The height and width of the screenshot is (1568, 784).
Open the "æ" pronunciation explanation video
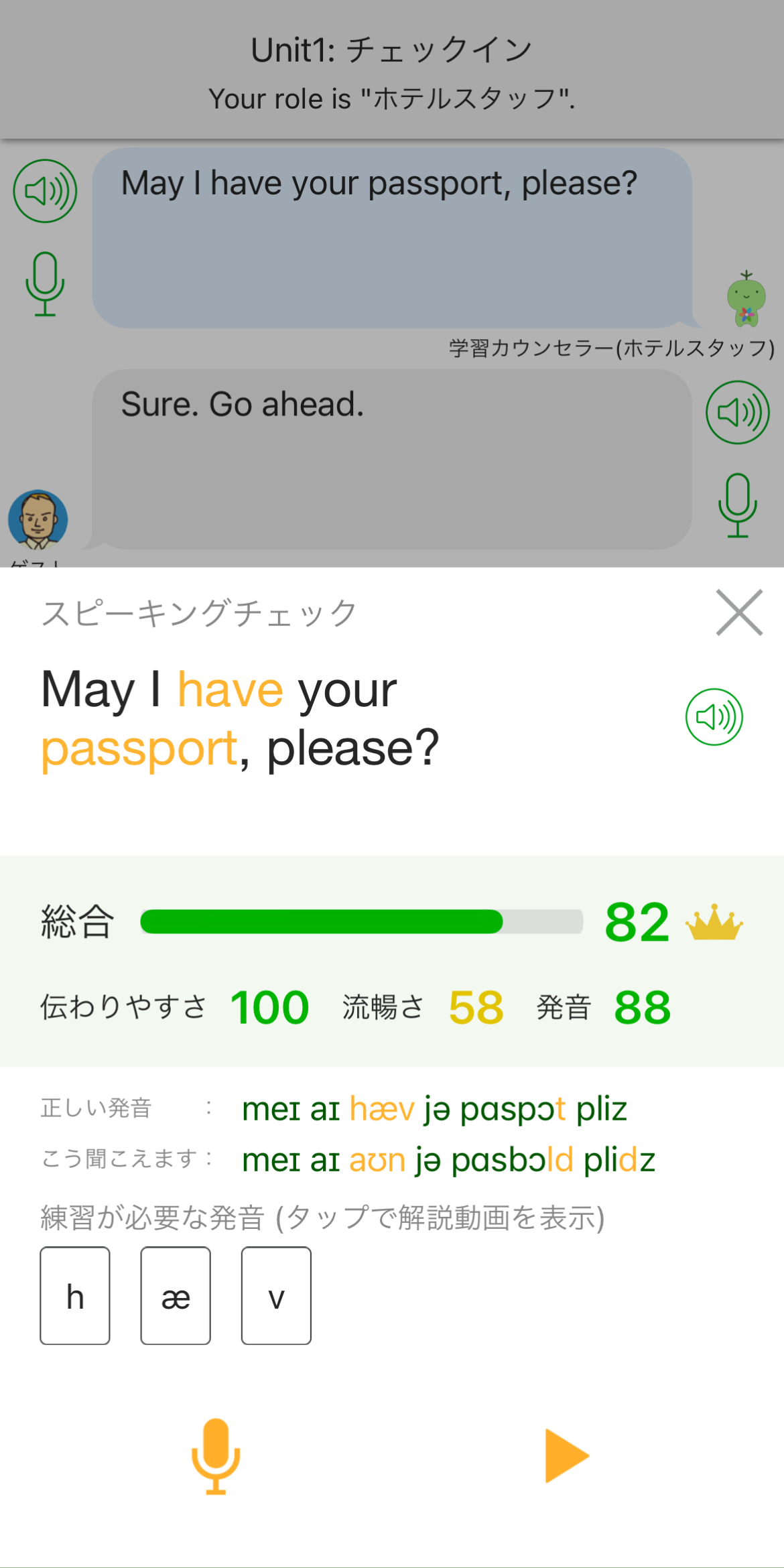point(176,1295)
